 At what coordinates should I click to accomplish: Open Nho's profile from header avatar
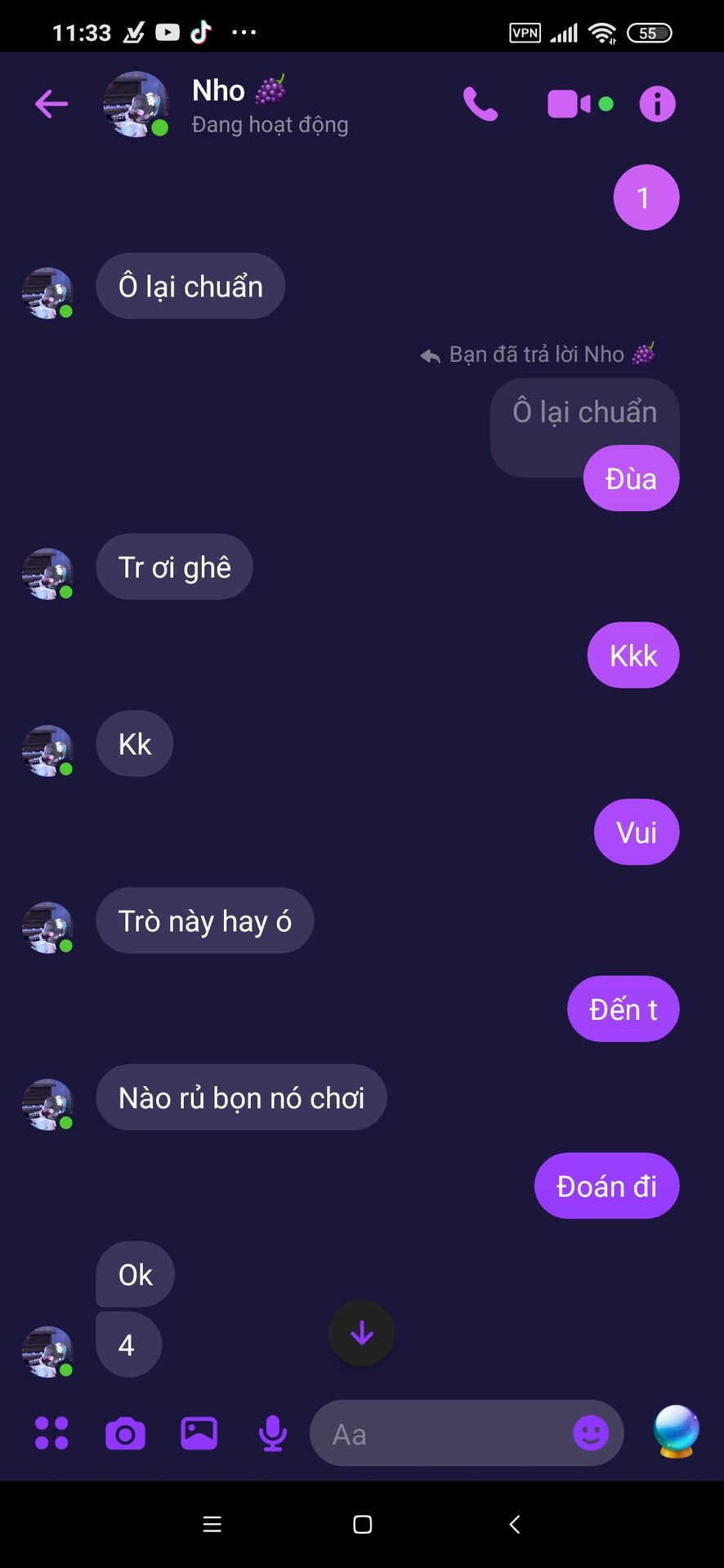(x=136, y=104)
